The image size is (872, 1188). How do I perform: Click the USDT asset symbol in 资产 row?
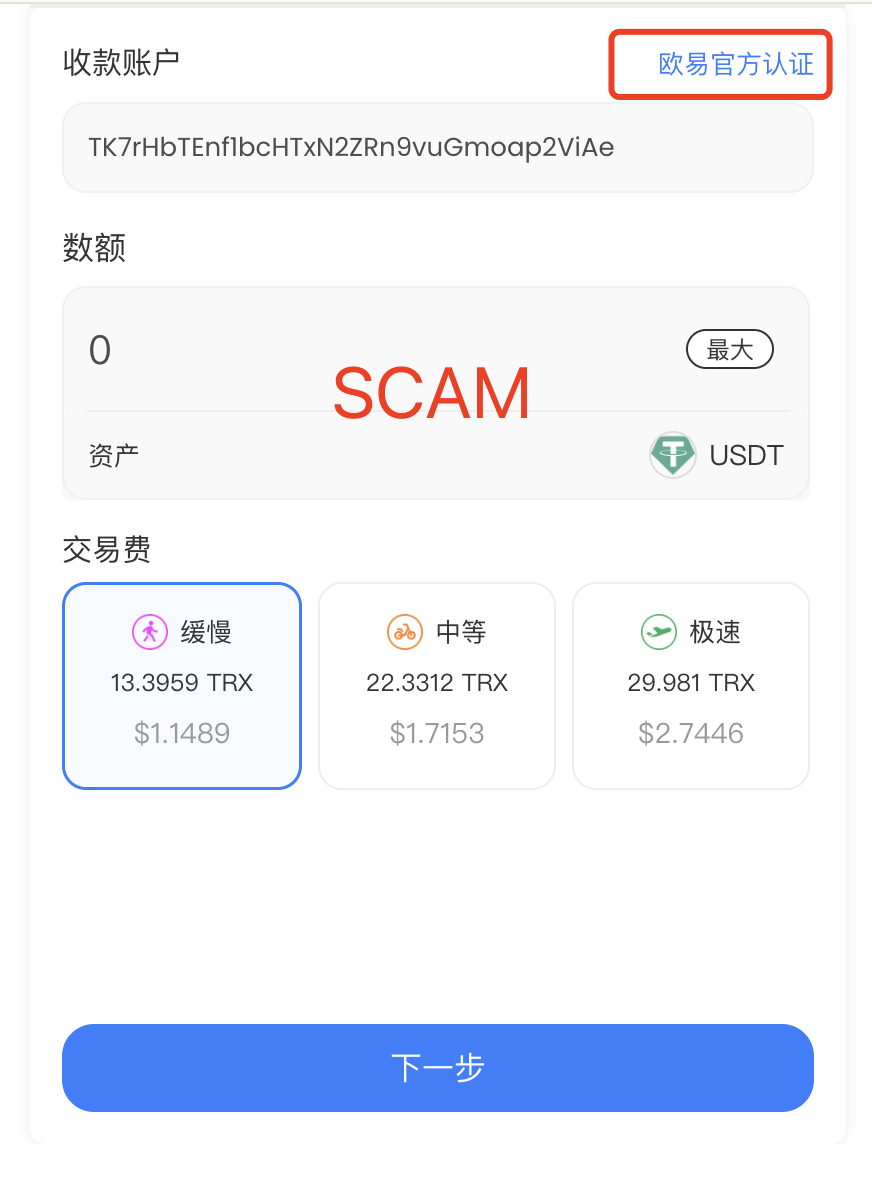tap(746, 455)
